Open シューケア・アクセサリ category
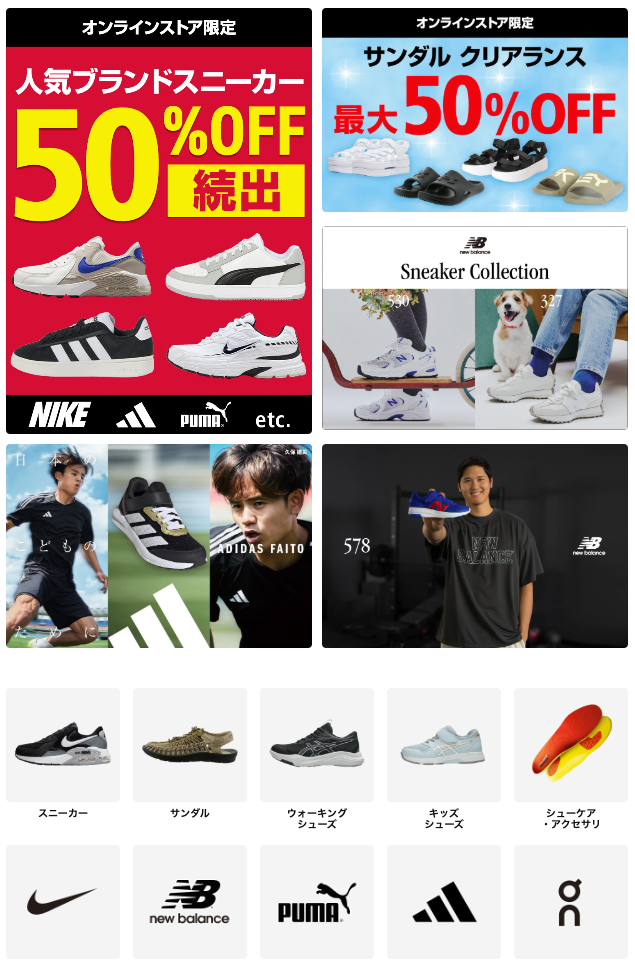The image size is (635, 974). point(571,746)
